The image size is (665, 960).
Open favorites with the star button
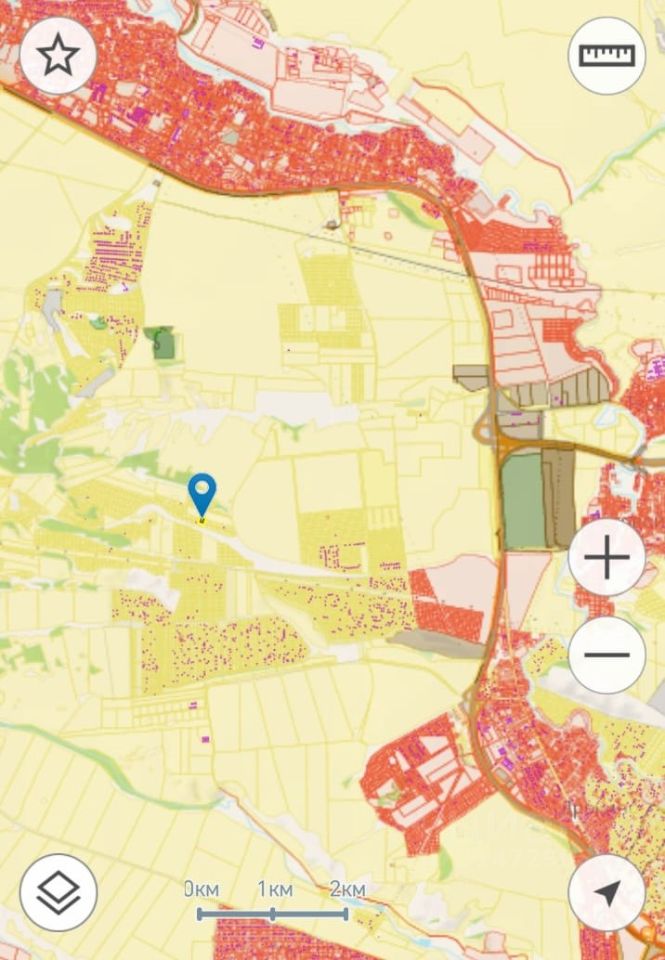[x=58, y=57]
